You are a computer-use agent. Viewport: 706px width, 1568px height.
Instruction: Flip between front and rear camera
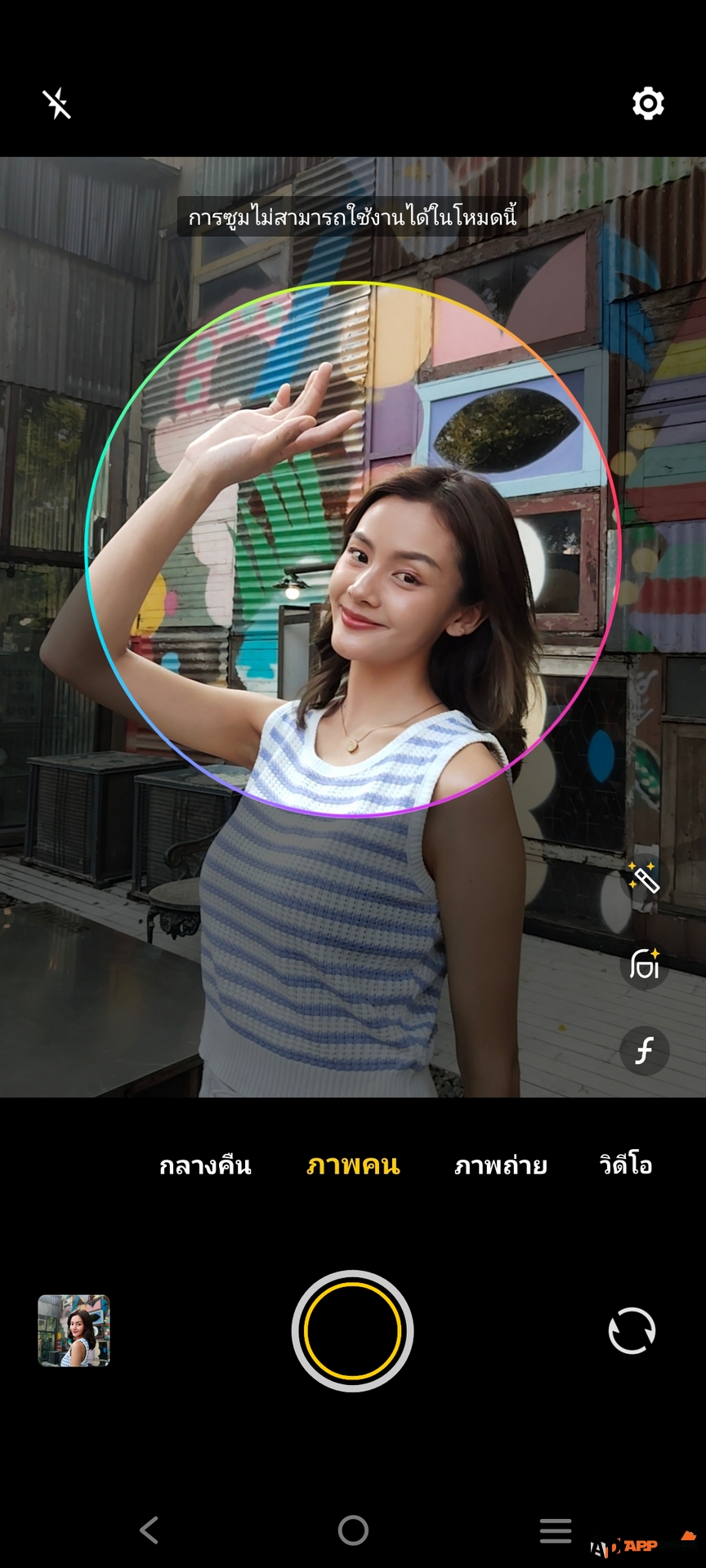[x=632, y=1330]
